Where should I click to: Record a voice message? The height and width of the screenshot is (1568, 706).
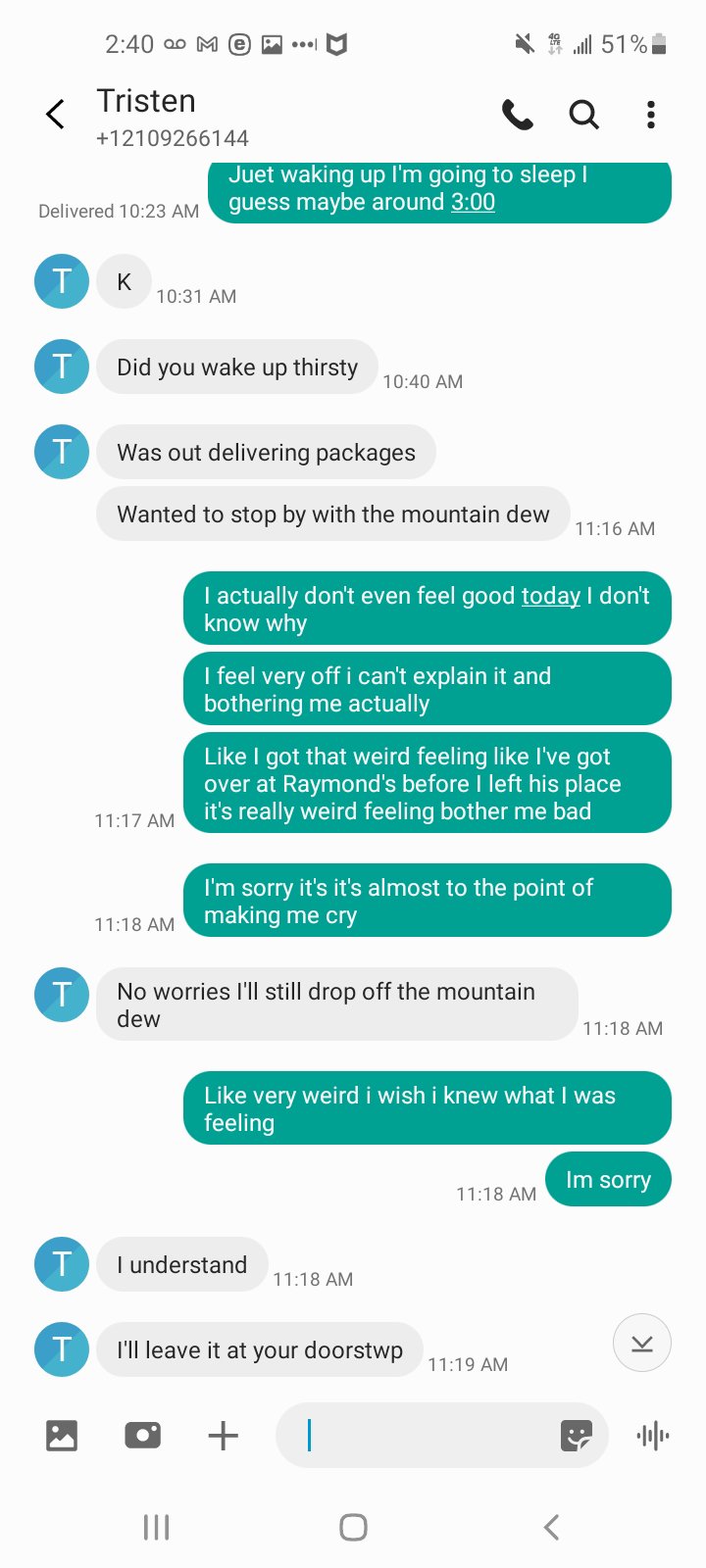pyautogui.click(x=653, y=1436)
